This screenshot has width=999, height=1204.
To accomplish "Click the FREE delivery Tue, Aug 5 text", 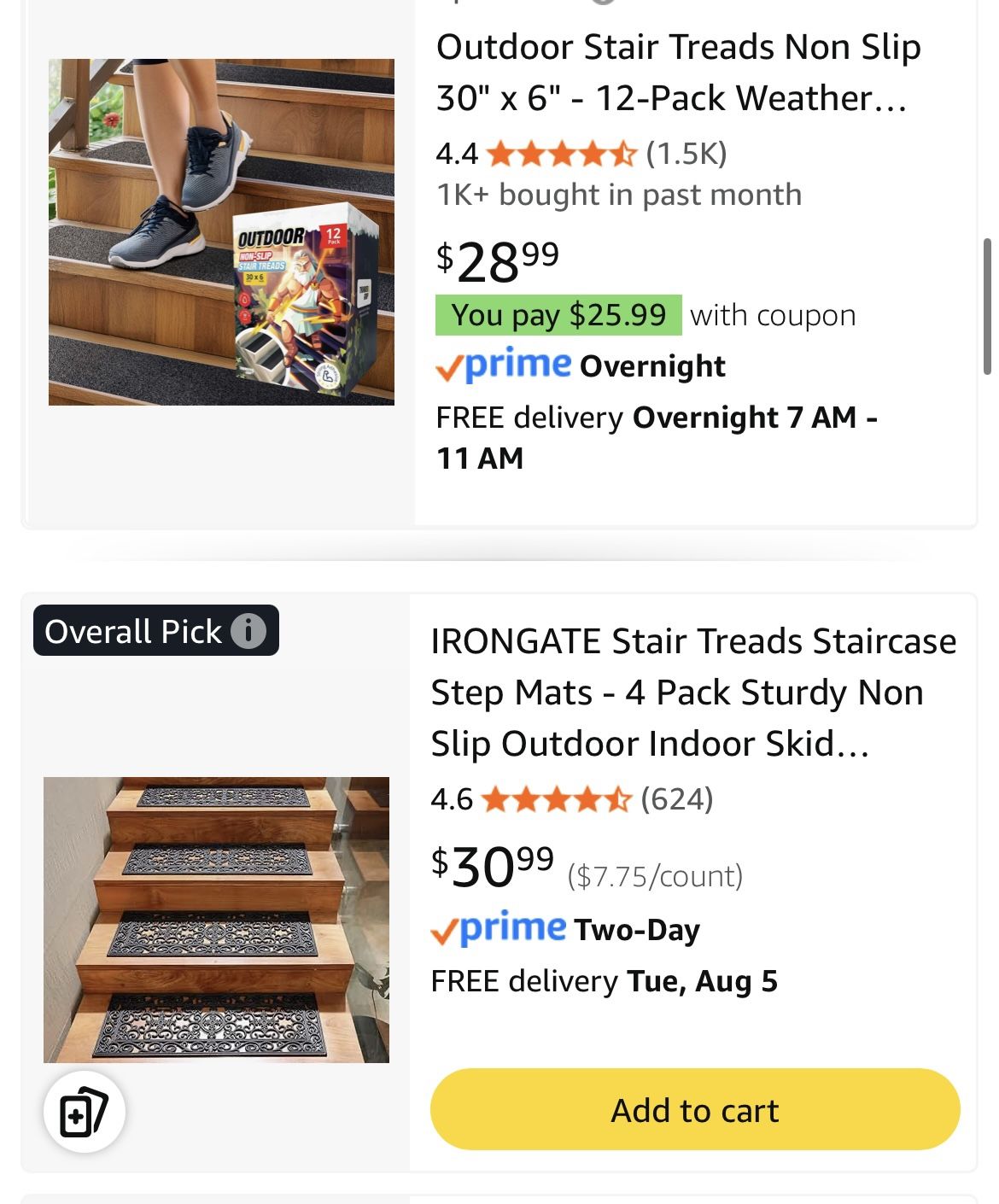I will [605, 980].
